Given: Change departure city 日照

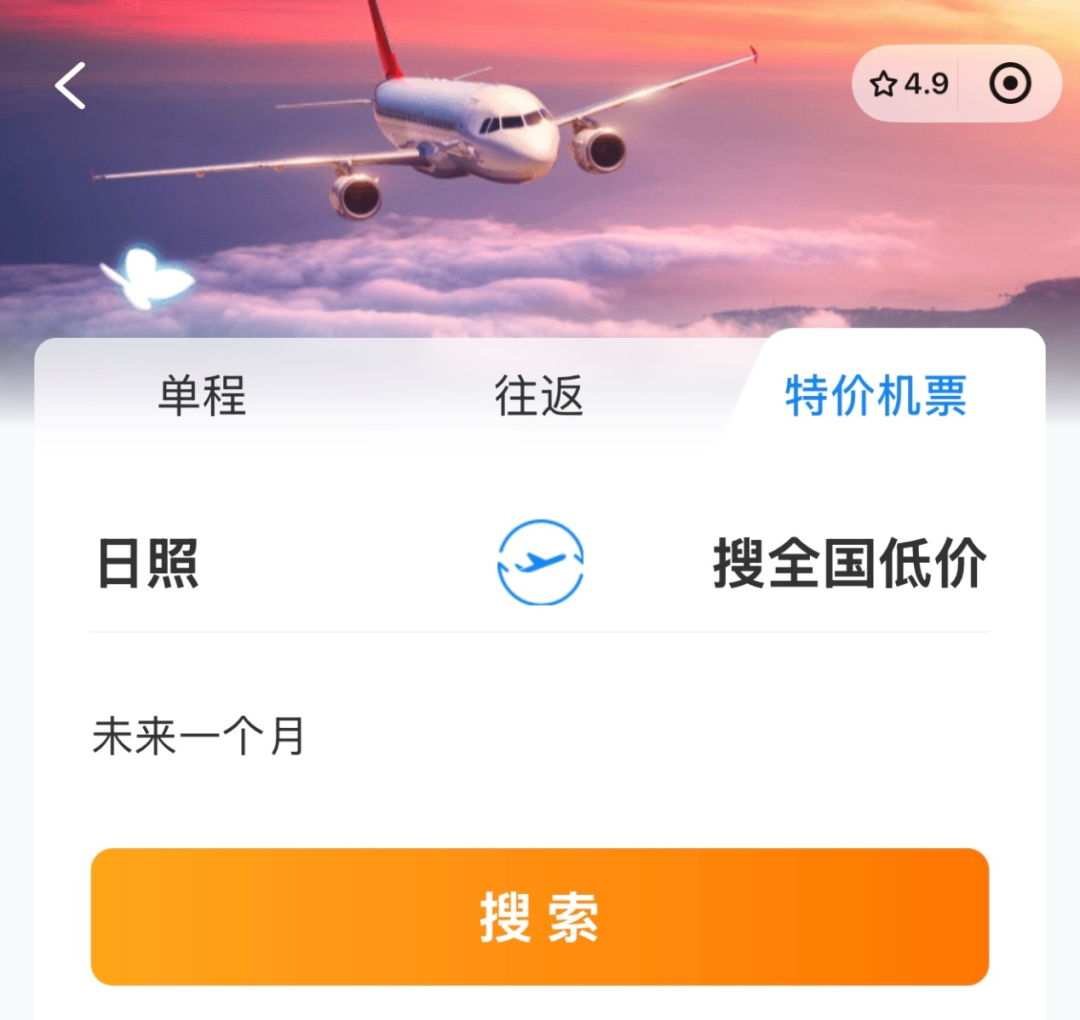Looking at the screenshot, I should pos(148,563).
